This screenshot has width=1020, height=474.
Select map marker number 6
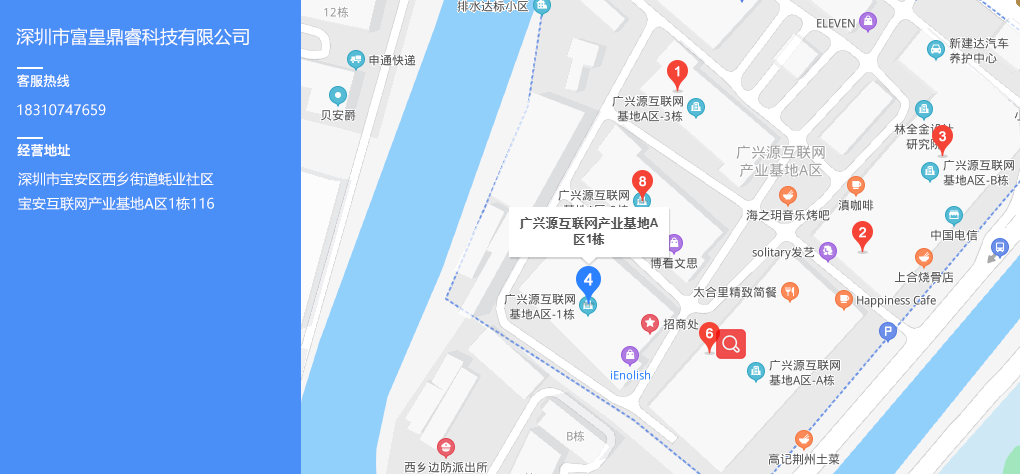pos(709,334)
